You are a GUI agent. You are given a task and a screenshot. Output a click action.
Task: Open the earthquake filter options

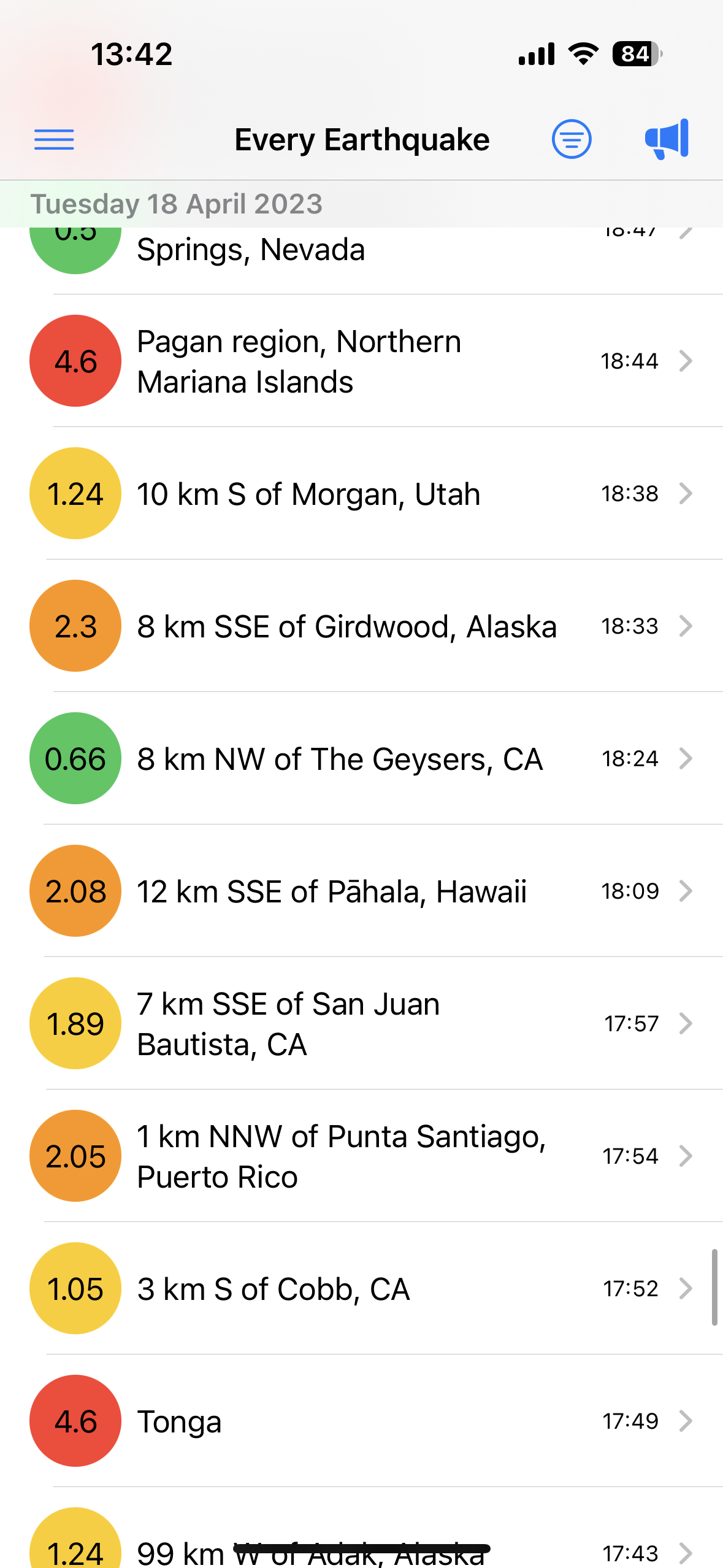point(572,139)
